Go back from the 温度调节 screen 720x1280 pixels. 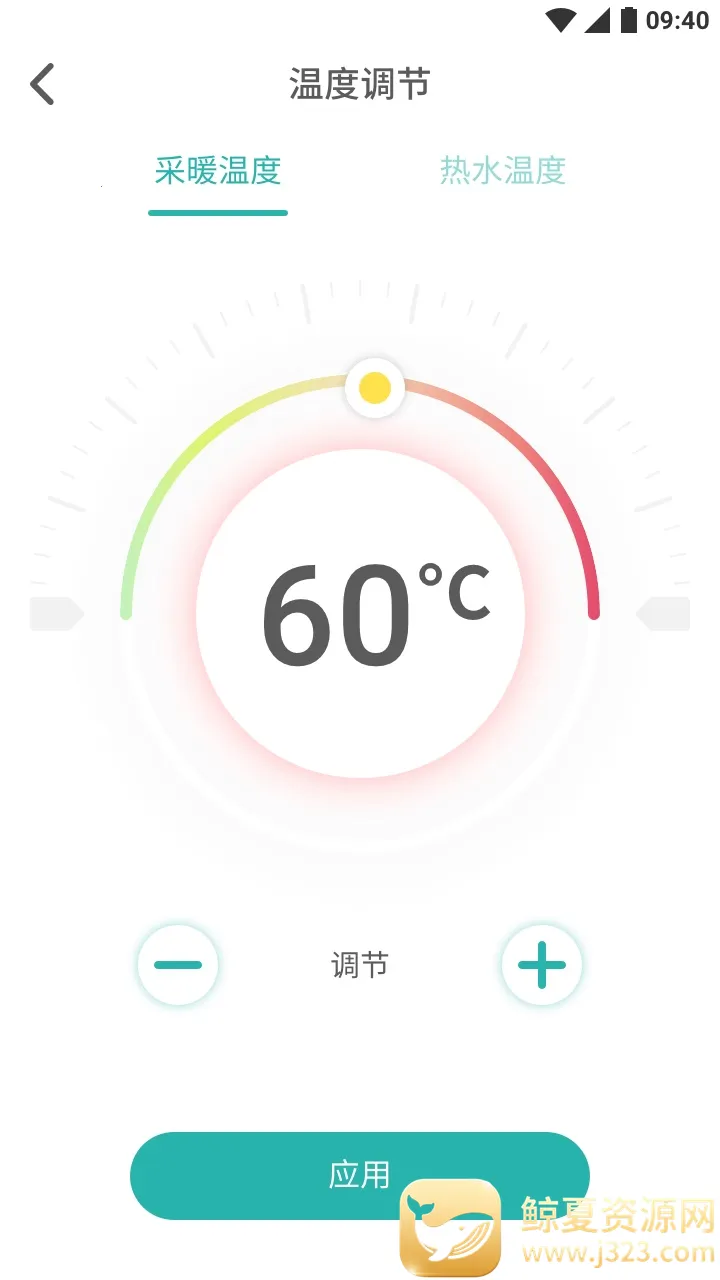click(42, 85)
